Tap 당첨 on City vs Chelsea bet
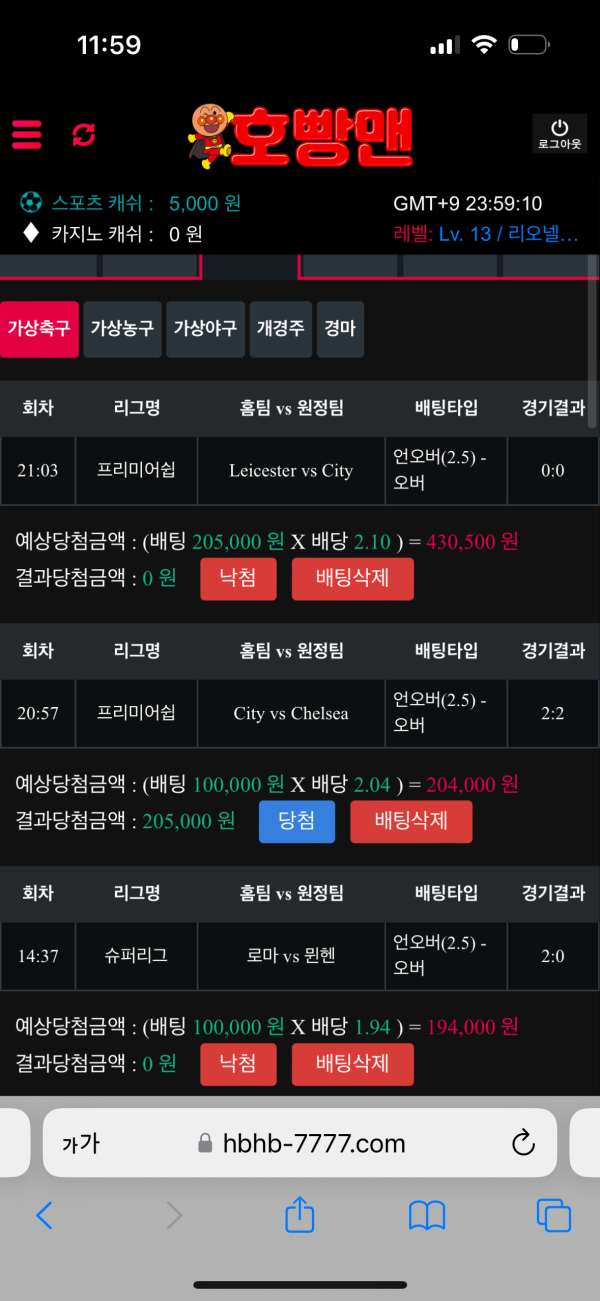600x1301 pixels. click(296, 821)
